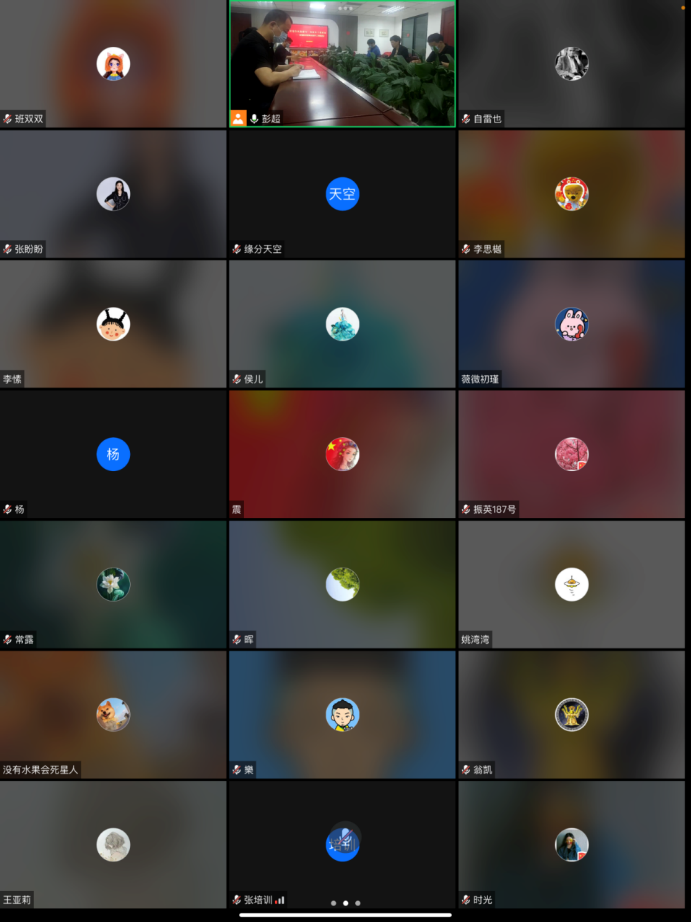The image size is (692, 923).
Task: Tap 张盼盼's participant tile
Action: (113, 193)
